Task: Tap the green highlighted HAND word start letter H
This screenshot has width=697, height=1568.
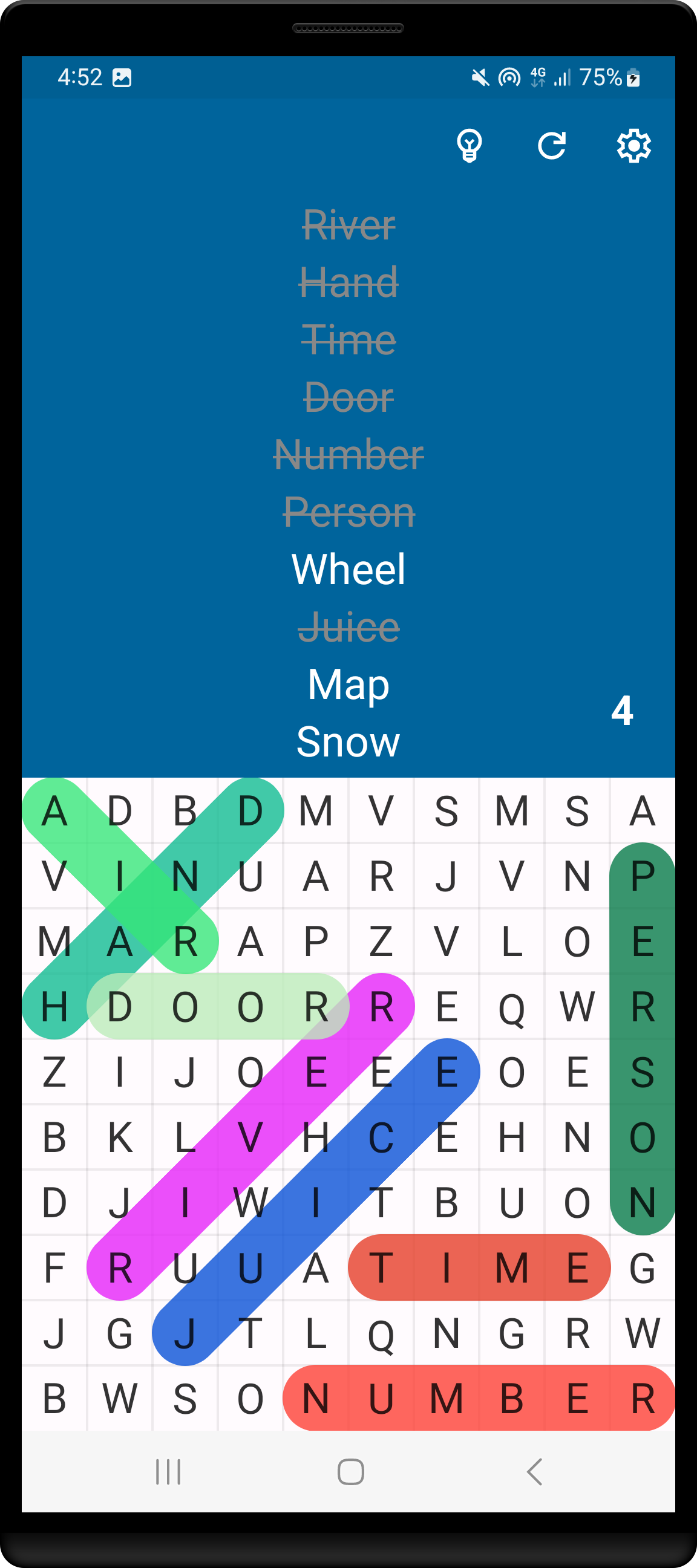Action: pyautogui.click(x=55, y=1007)
